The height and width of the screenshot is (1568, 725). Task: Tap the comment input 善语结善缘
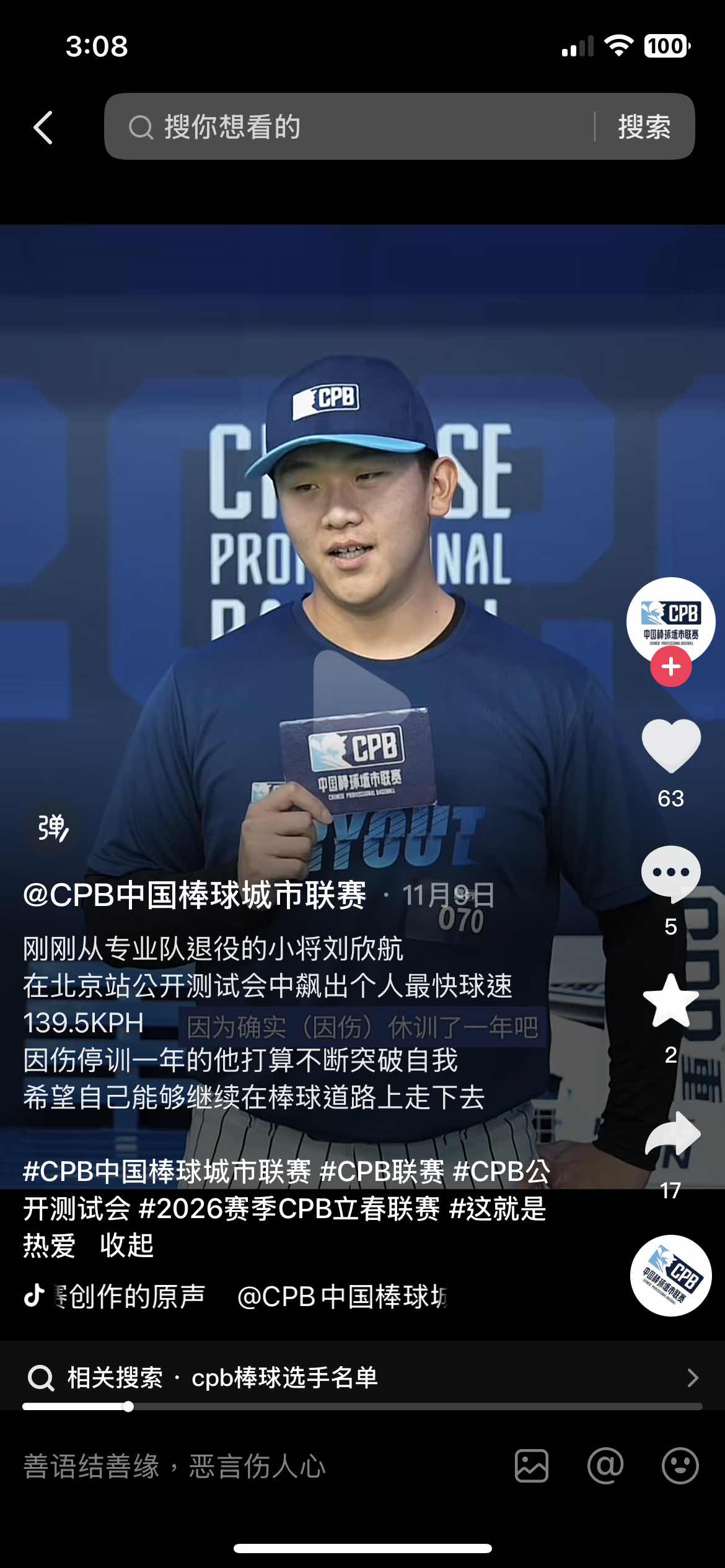click(x=248, y=1466)
